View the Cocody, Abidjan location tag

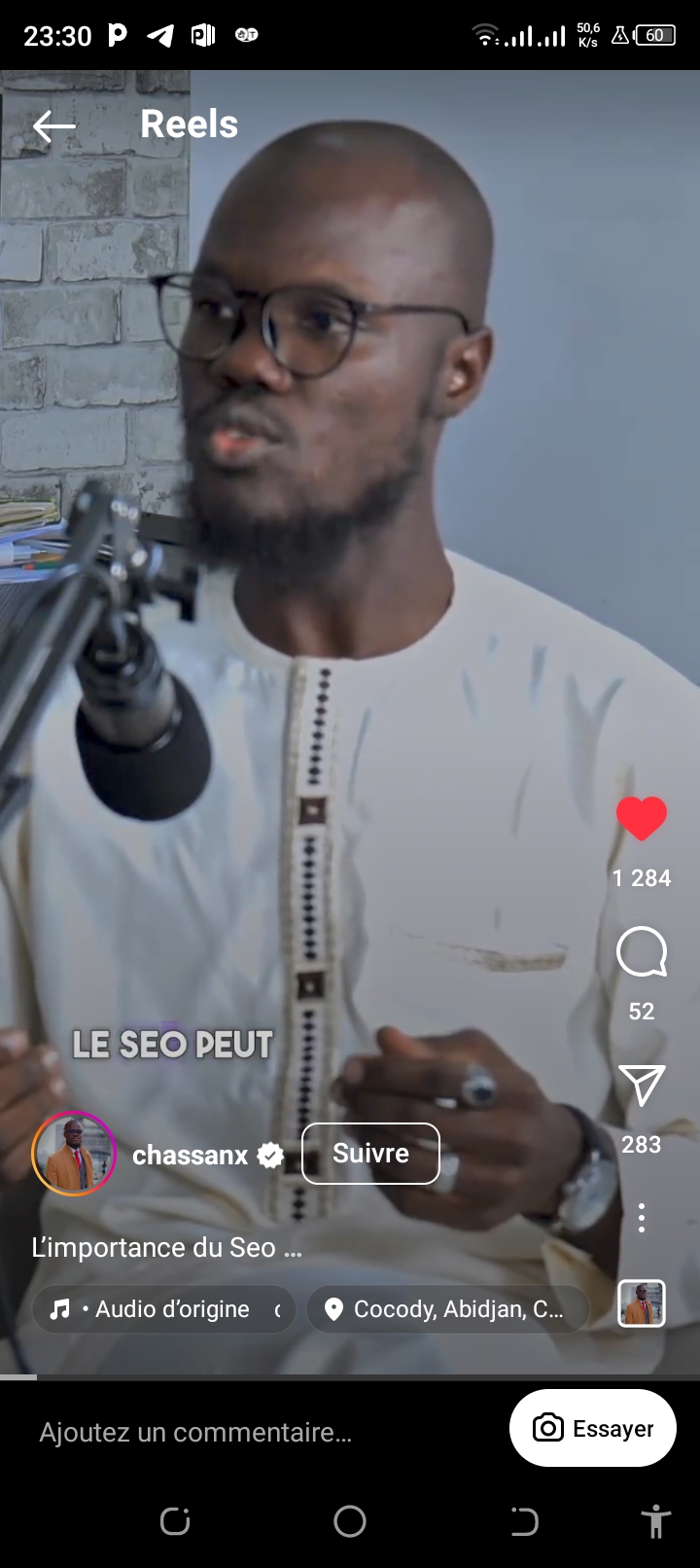(448, 1309)
